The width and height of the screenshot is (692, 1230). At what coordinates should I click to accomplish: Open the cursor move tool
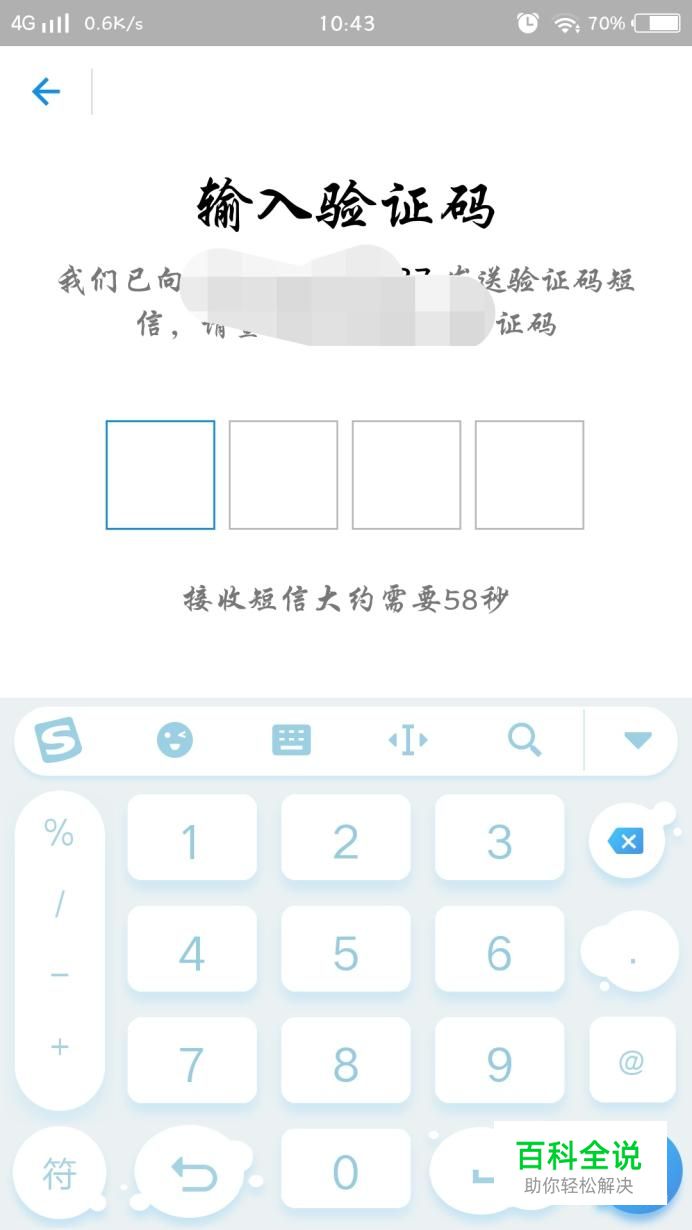click(408, 741)
